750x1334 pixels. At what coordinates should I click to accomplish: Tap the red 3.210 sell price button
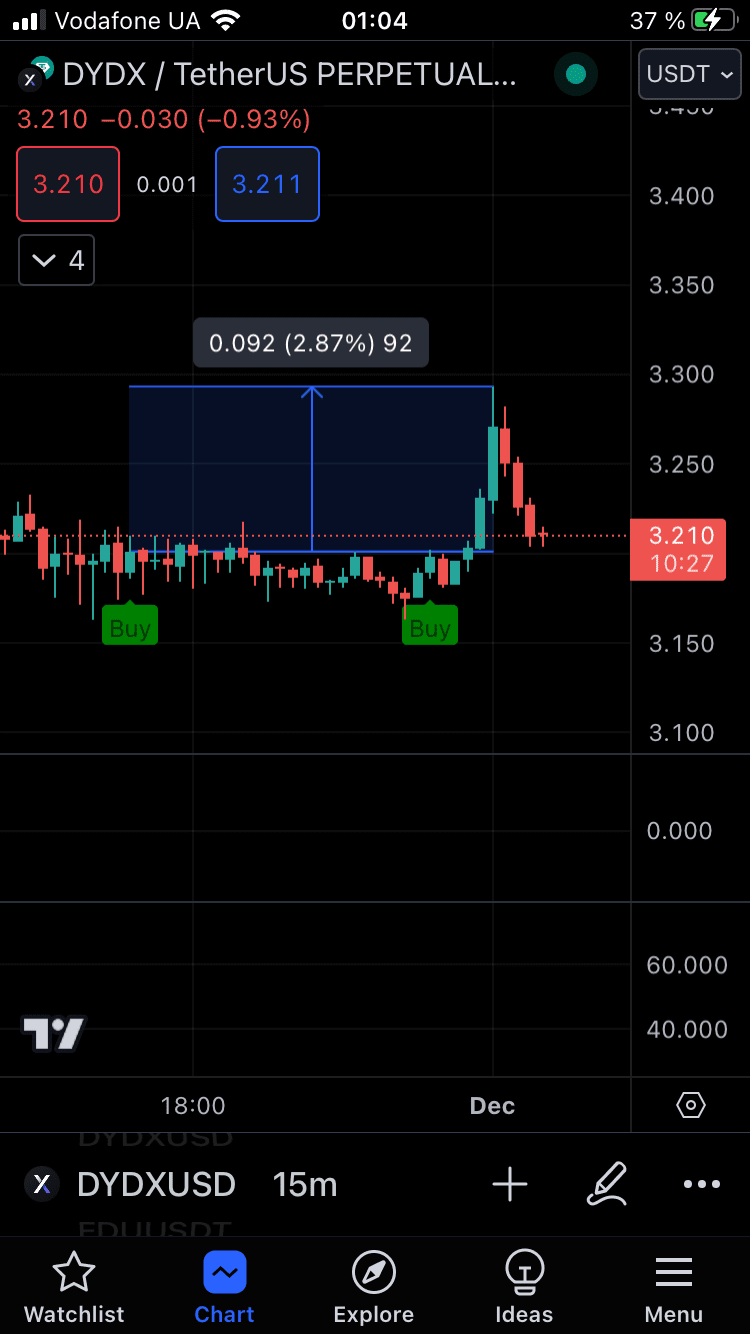pos(68,184)
